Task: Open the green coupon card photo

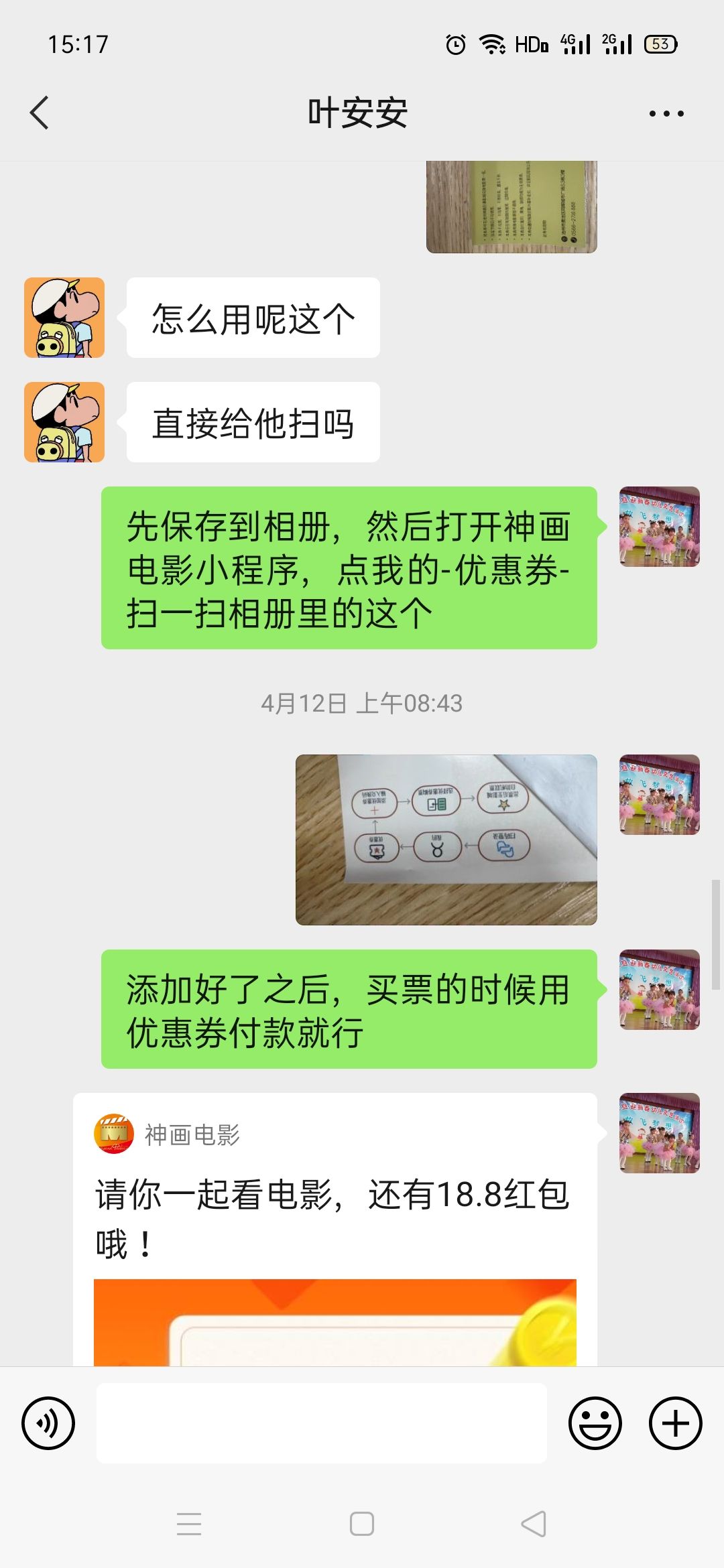Action: [x=511, y=206]
